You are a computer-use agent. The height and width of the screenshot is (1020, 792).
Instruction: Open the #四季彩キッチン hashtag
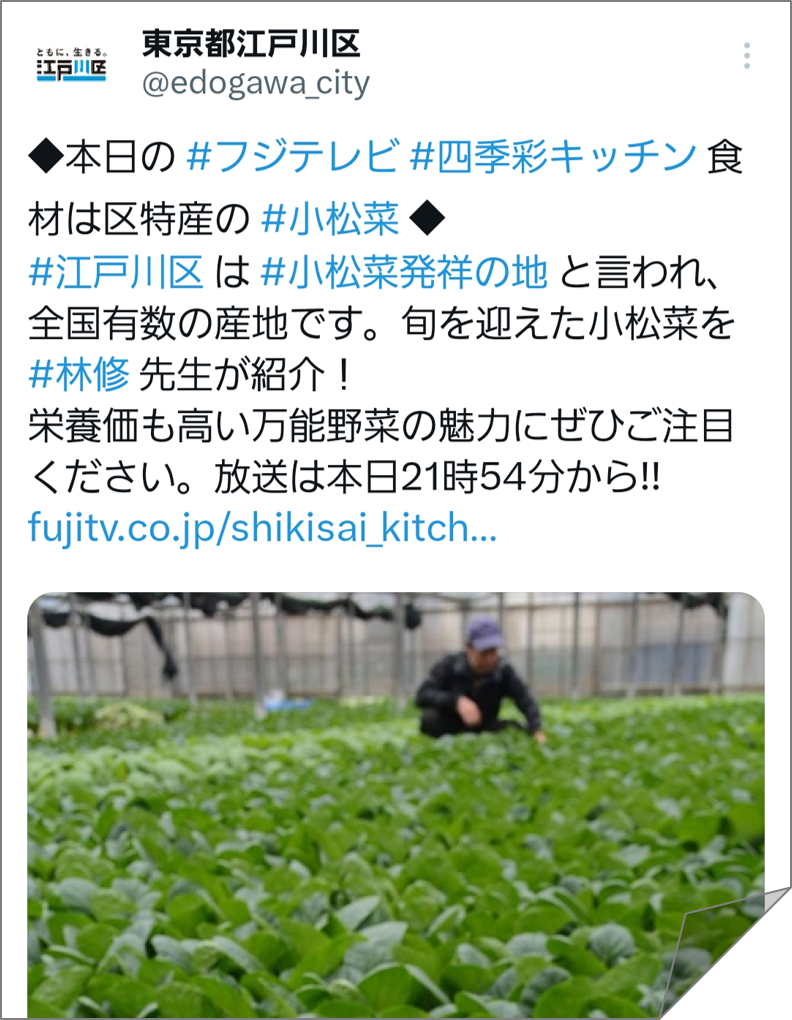tap(553, 156)
